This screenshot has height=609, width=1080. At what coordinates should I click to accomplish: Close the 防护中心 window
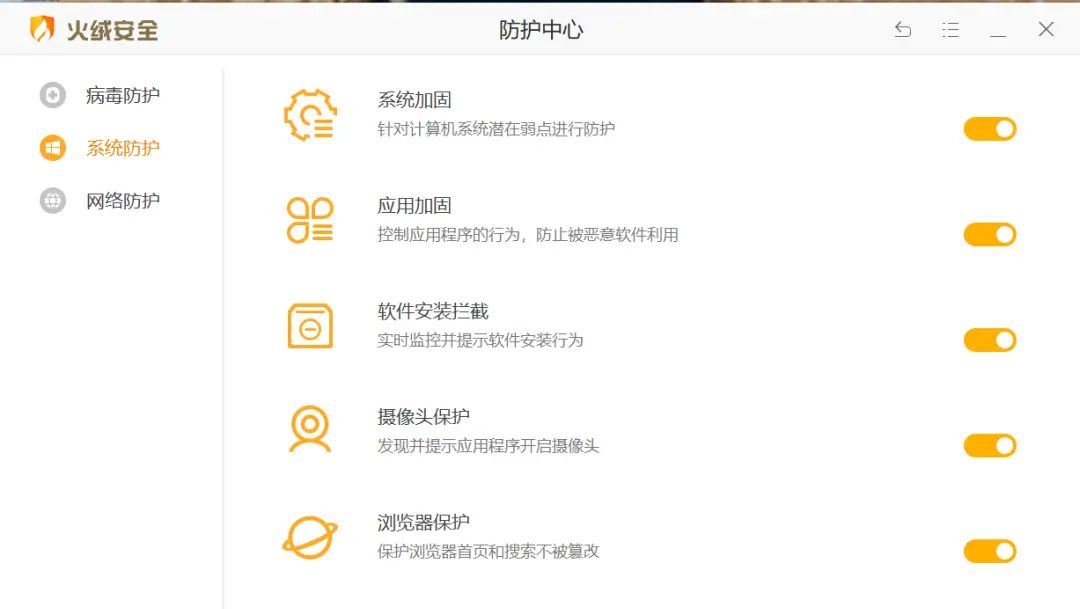tap(1046, 30)
